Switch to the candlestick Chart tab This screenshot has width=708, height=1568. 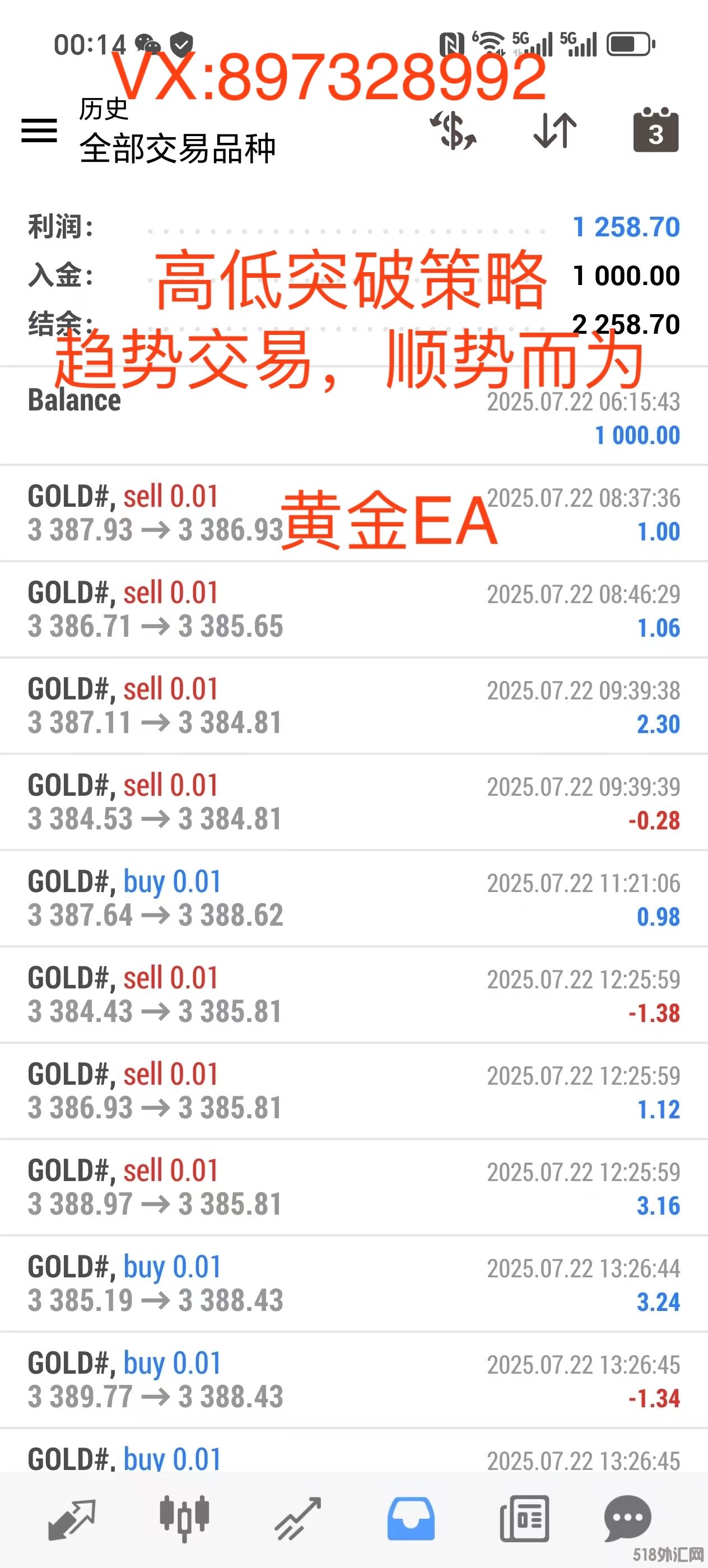point(184,1519)
